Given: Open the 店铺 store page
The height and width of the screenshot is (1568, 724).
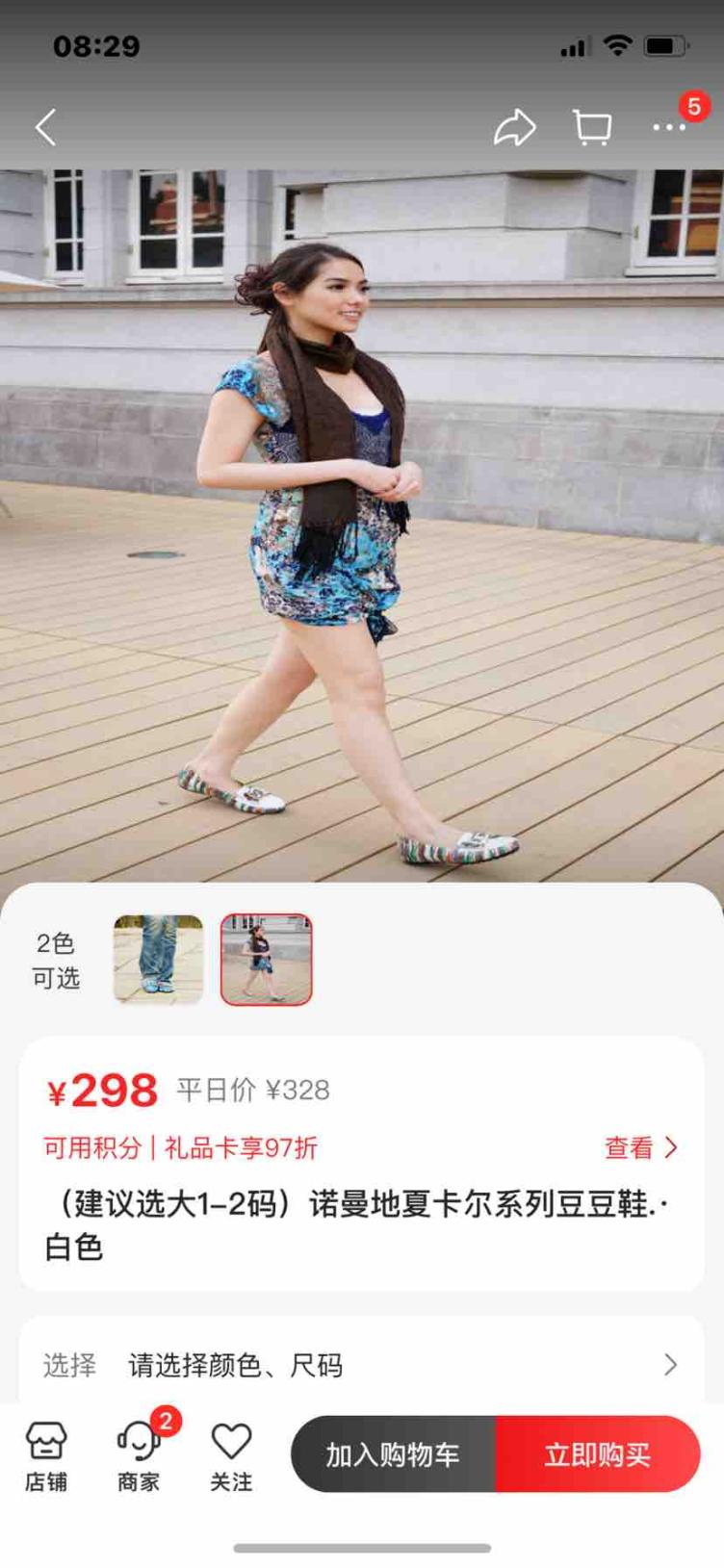Looking at the screenshot, I should coord(45,1455).
